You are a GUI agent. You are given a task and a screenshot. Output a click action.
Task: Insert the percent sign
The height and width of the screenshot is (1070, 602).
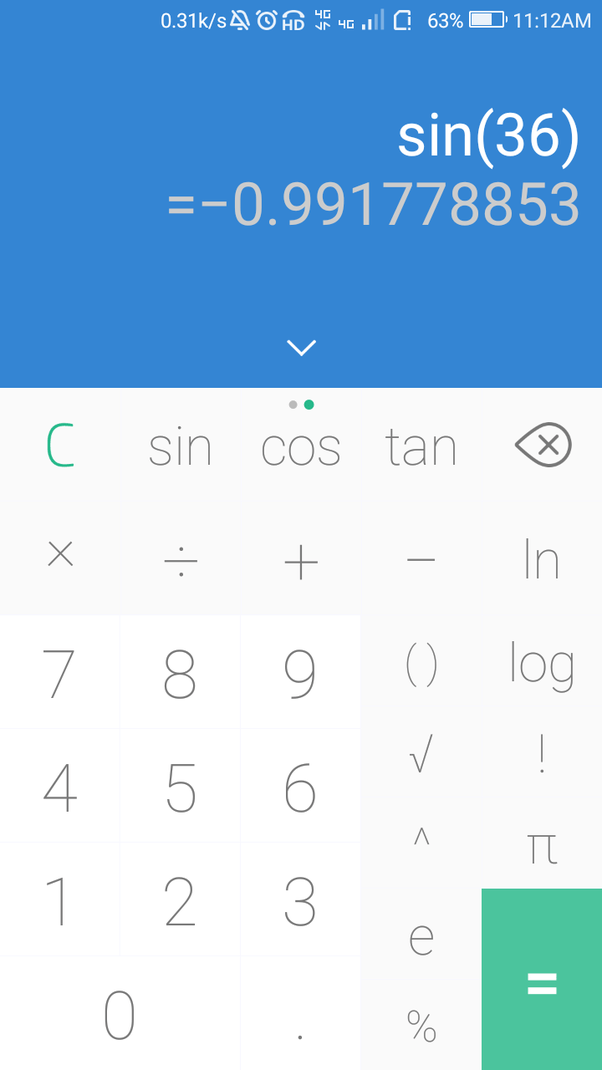[x=421, y=1026]
